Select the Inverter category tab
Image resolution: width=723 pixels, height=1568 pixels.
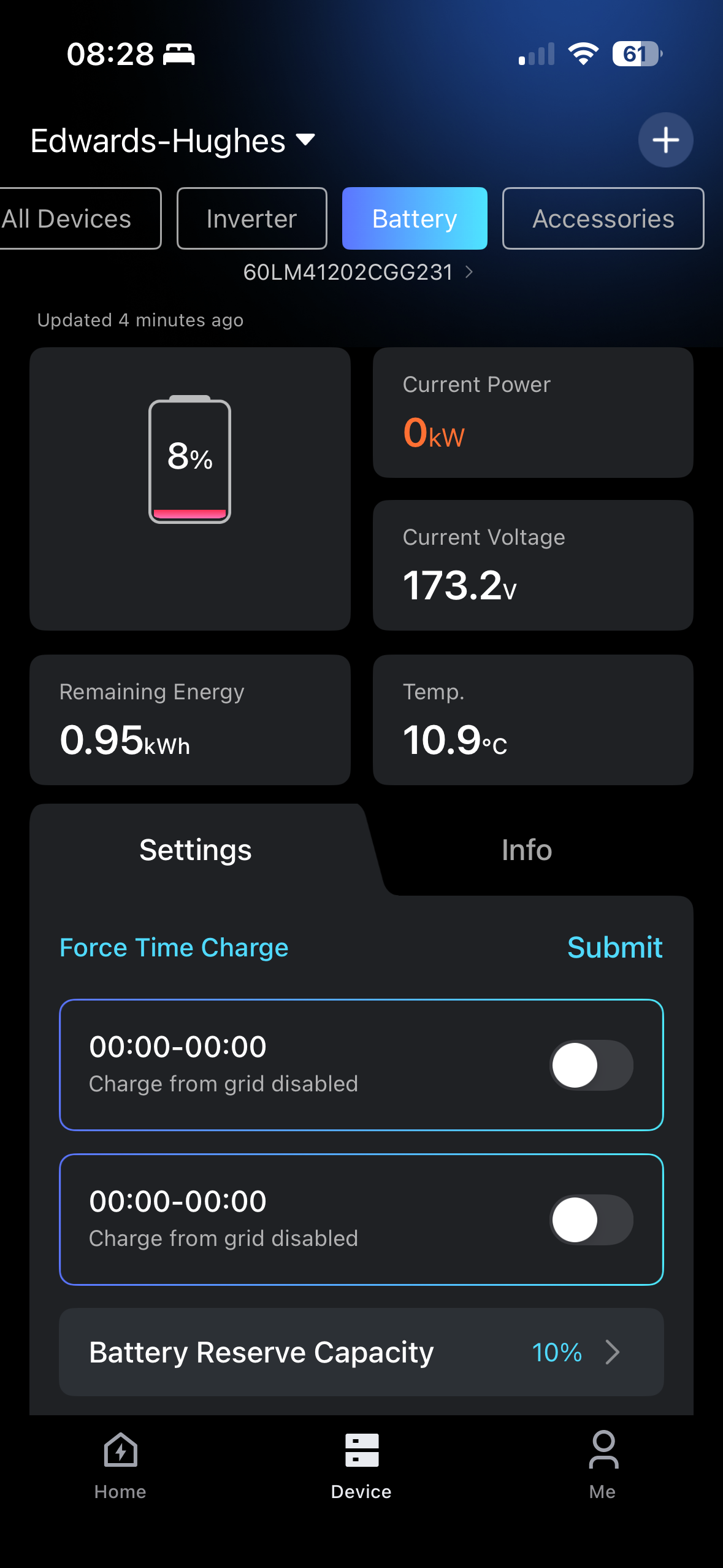[251, 219]
